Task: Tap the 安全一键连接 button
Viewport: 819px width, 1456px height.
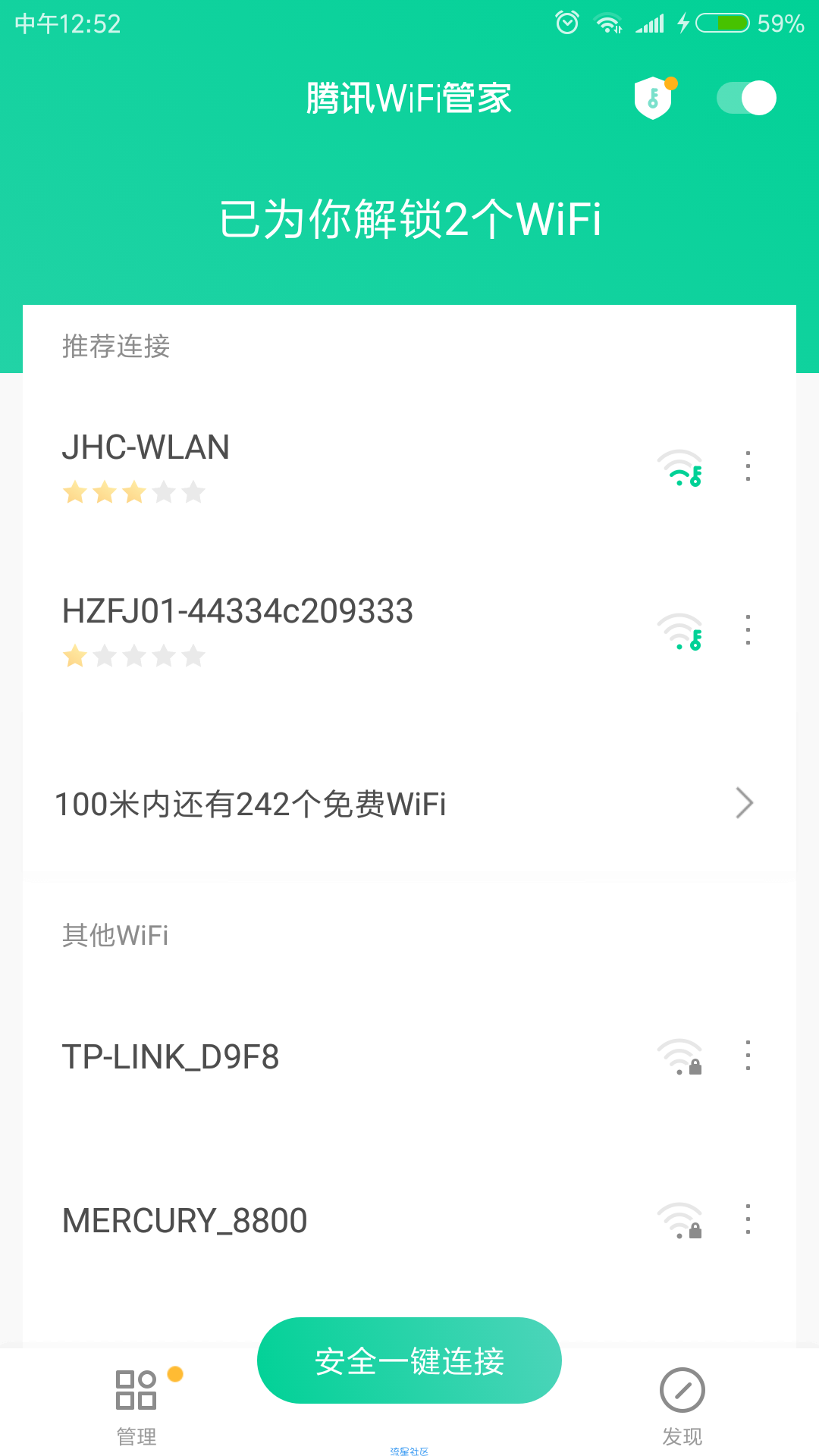Action: (x=409, y=1360)
